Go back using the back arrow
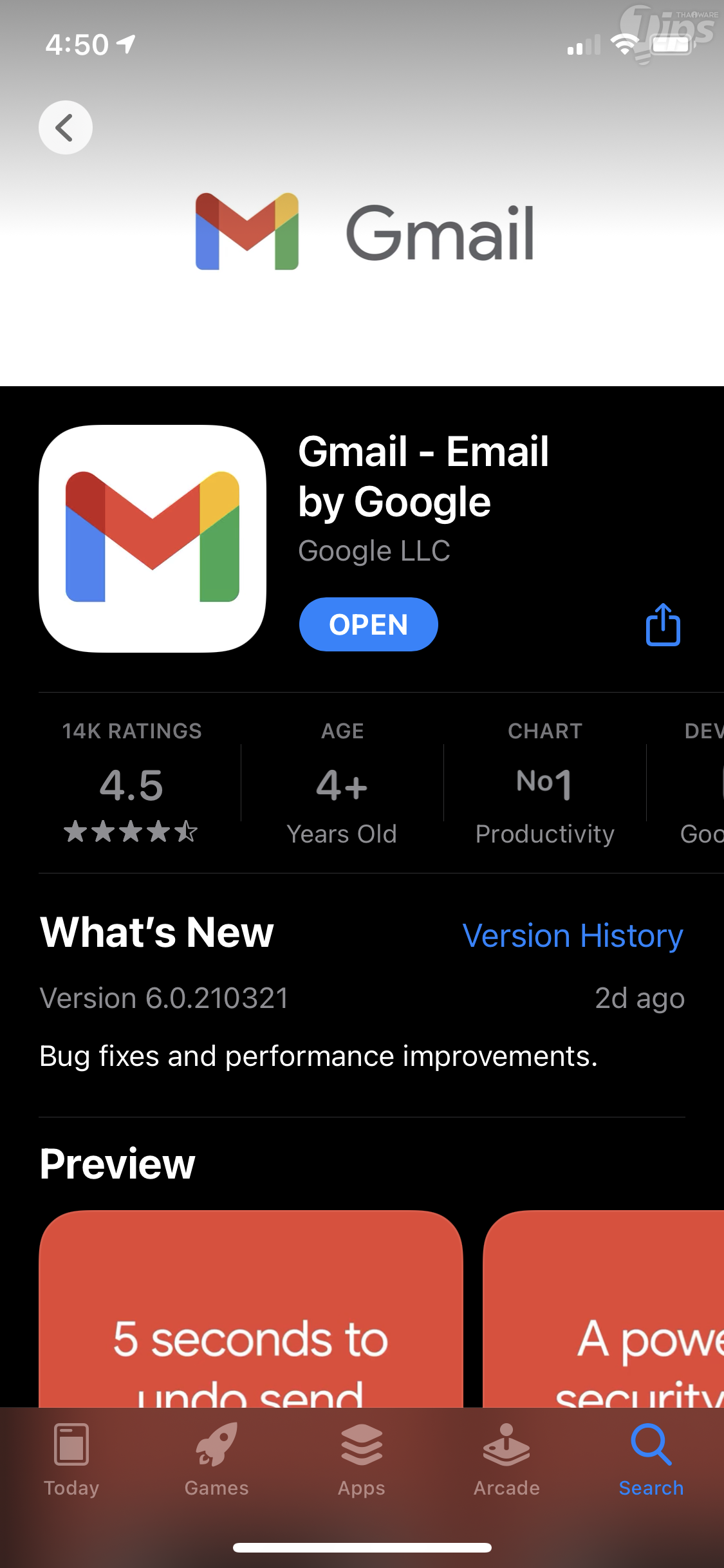Image resolution: width=724 pixels, height=1568 pixels. coord(65,127)
